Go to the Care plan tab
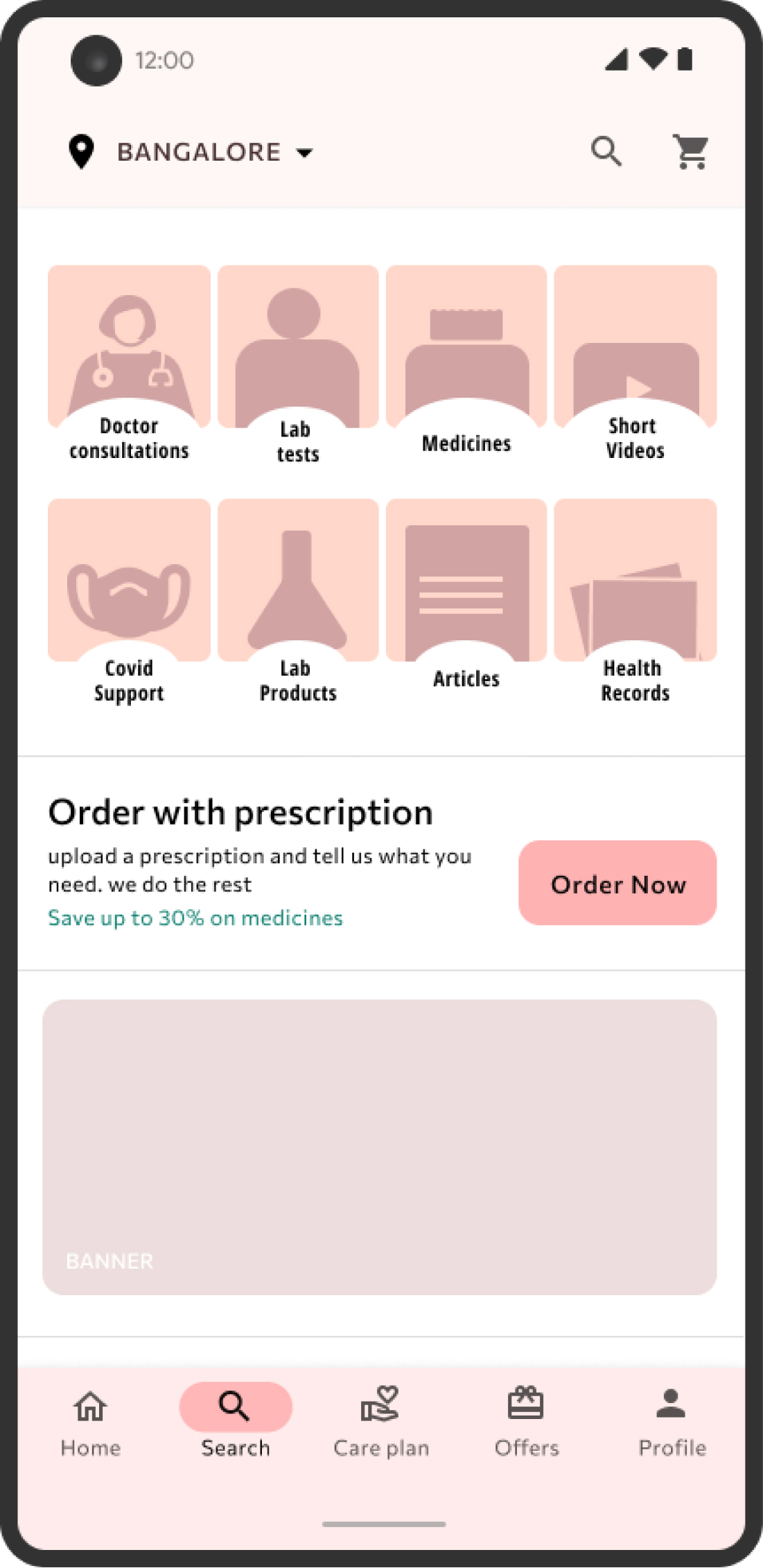 pos(381,1423)
